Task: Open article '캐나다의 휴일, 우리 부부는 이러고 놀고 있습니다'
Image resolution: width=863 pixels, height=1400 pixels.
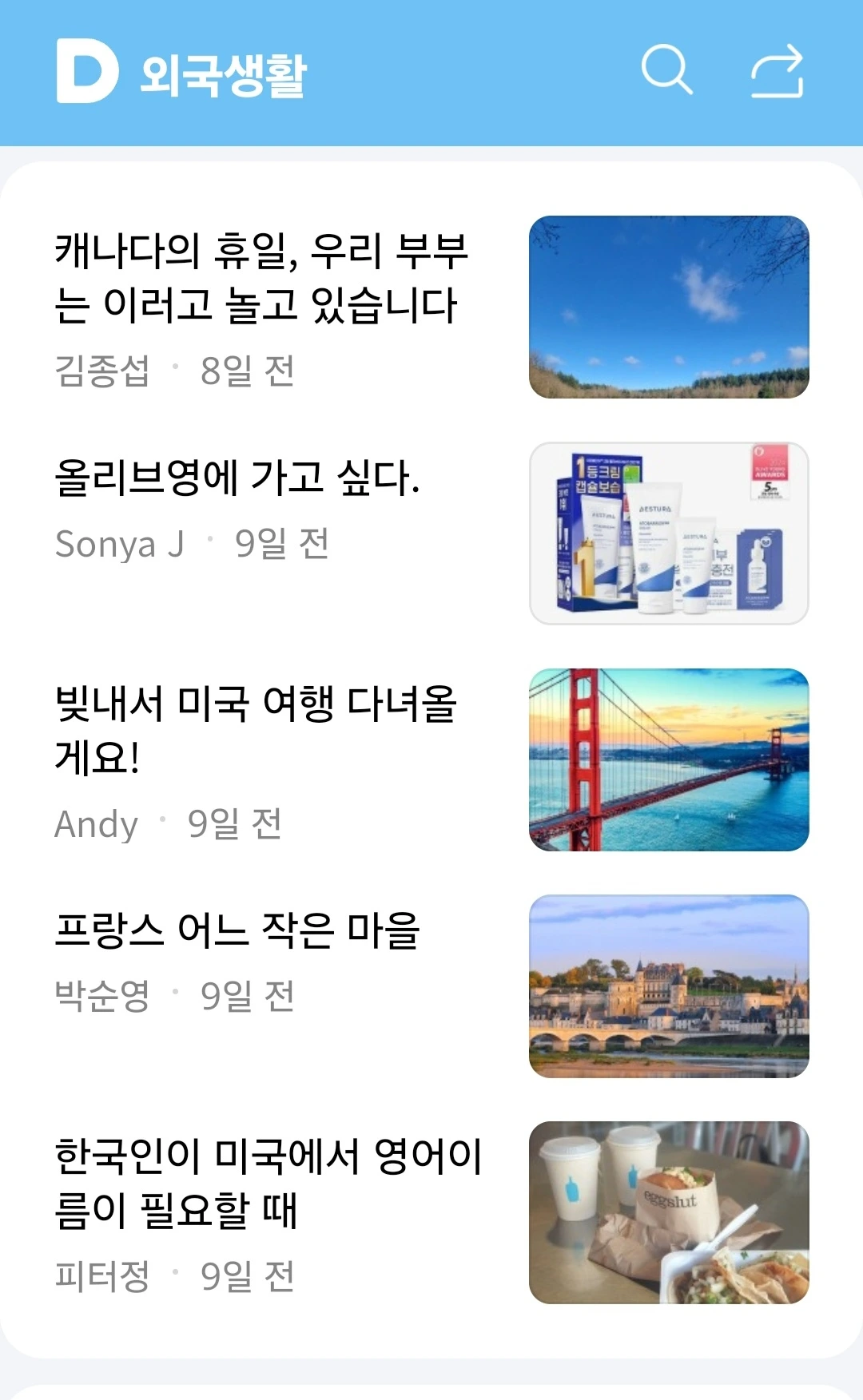Action: (x=260, y=278)
